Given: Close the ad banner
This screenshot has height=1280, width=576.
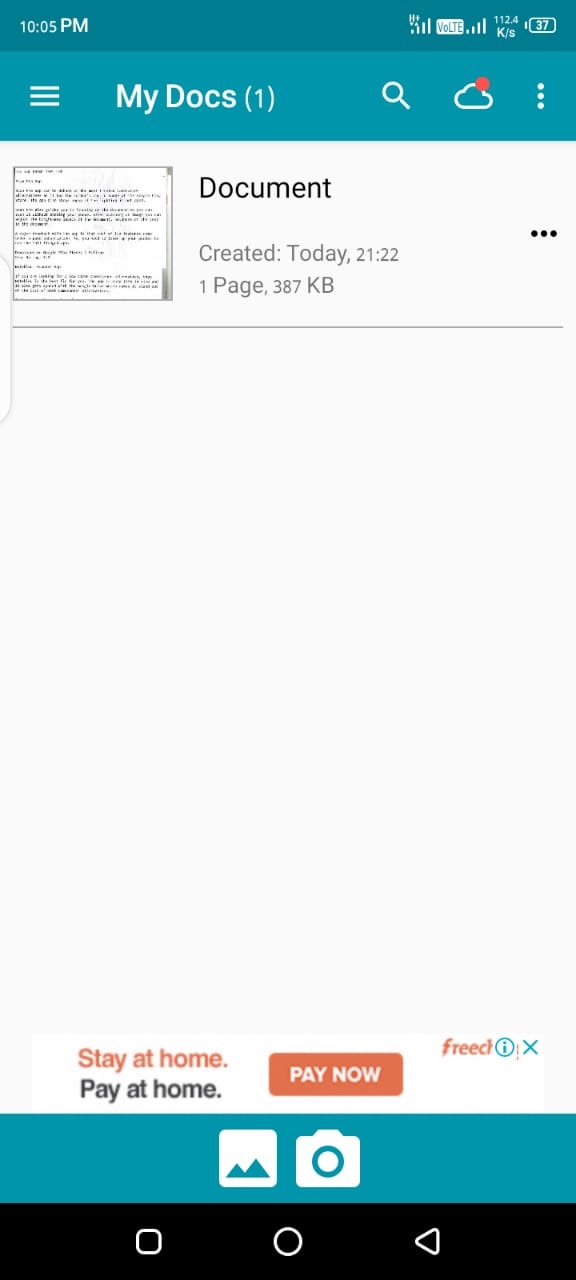Looking at the screenshot, I should point(531,1047).
